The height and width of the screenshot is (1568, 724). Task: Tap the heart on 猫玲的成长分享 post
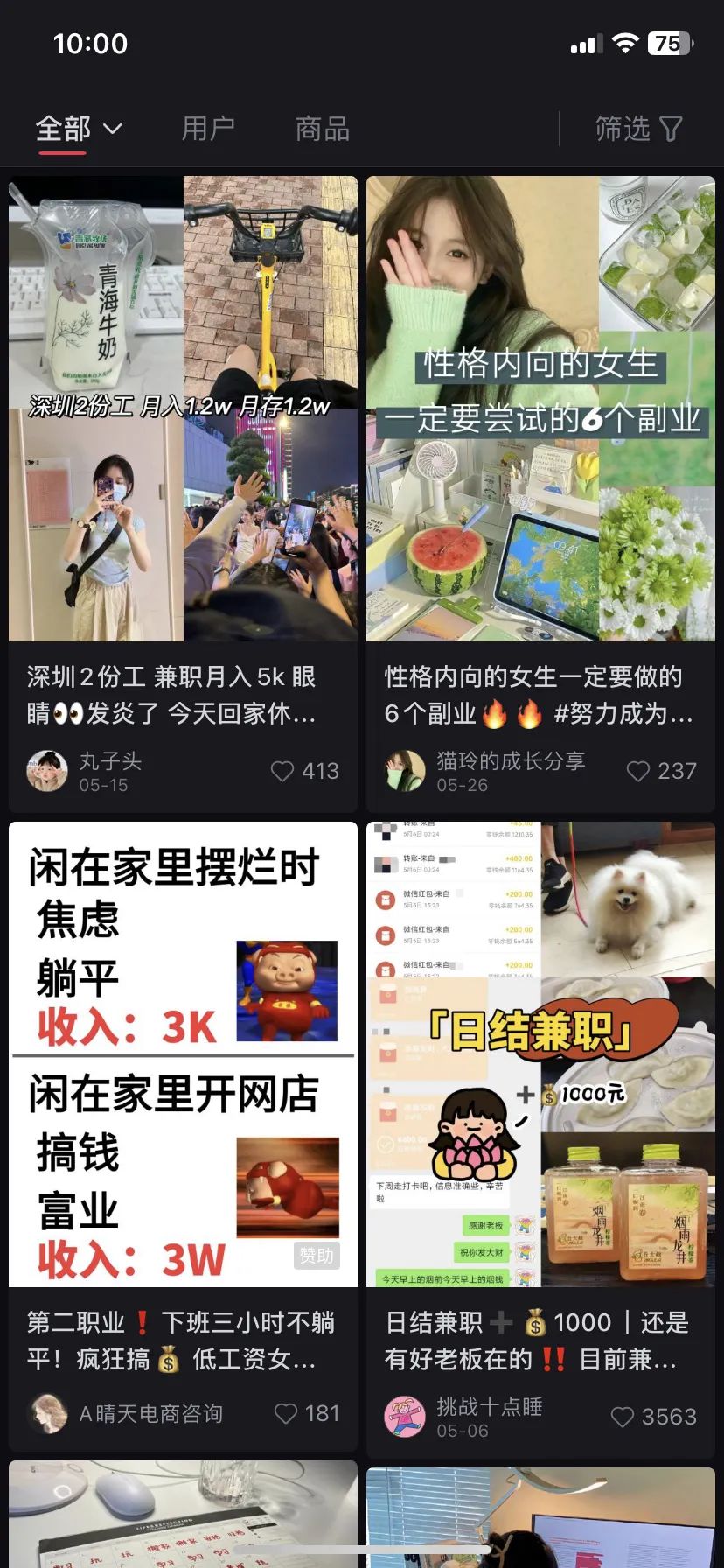(637, 771)
